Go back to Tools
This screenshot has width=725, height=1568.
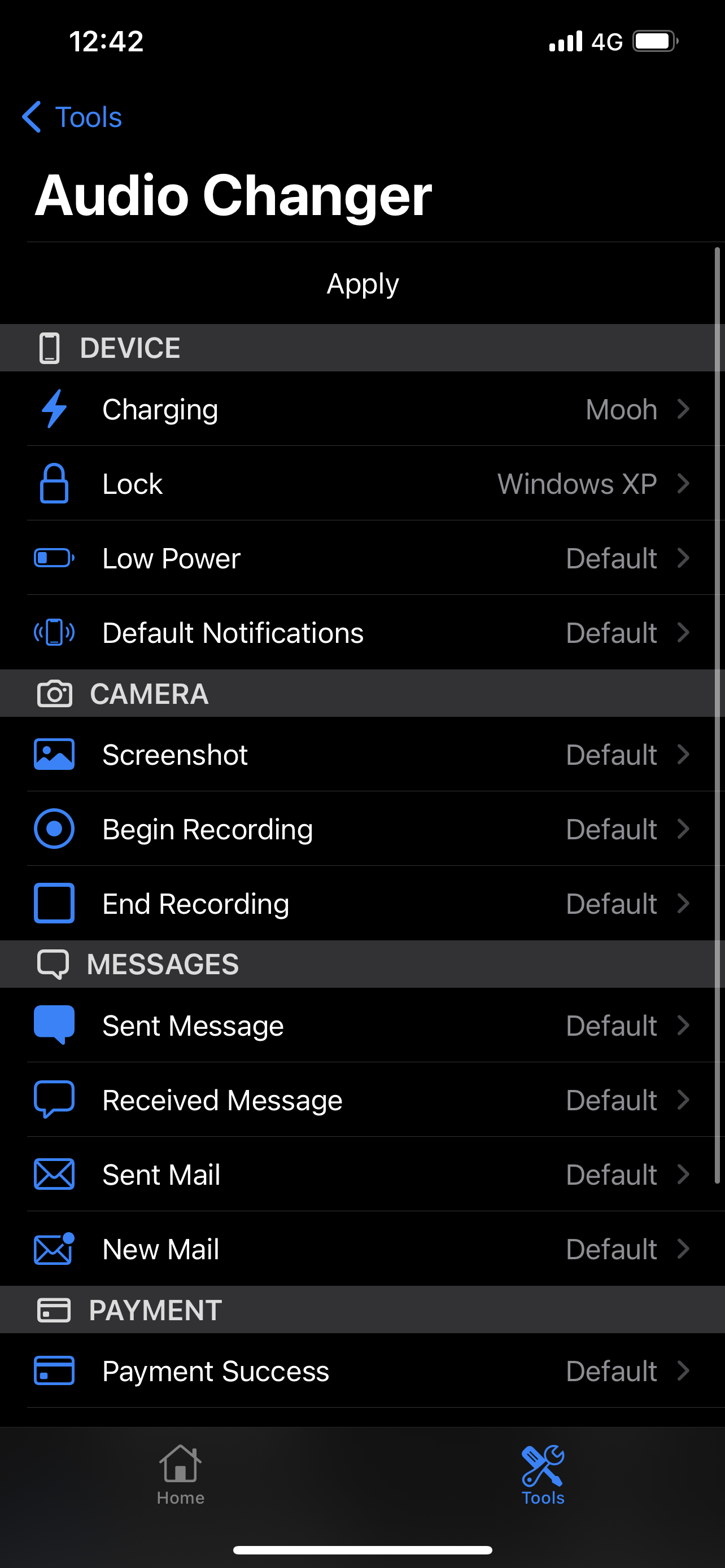click(x=72, y=117)
